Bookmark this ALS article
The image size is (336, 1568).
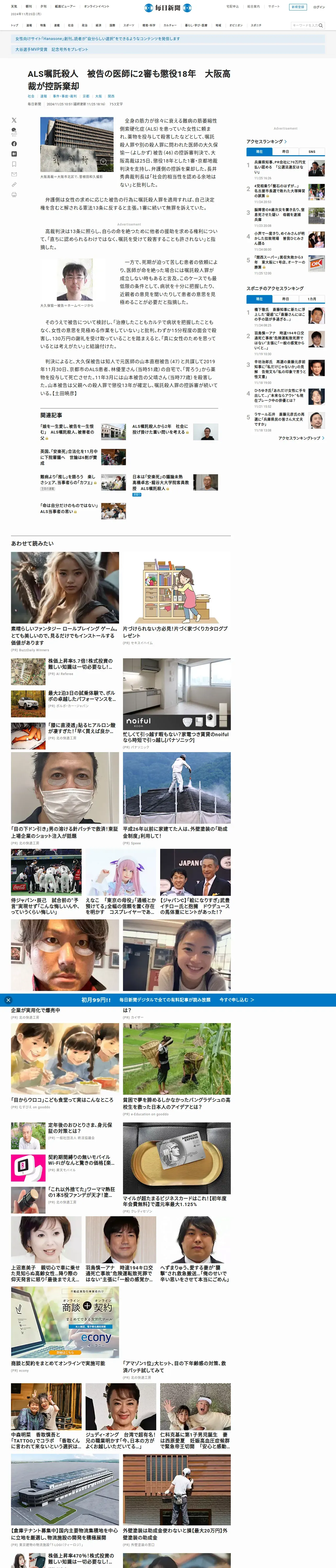point(14,164)
